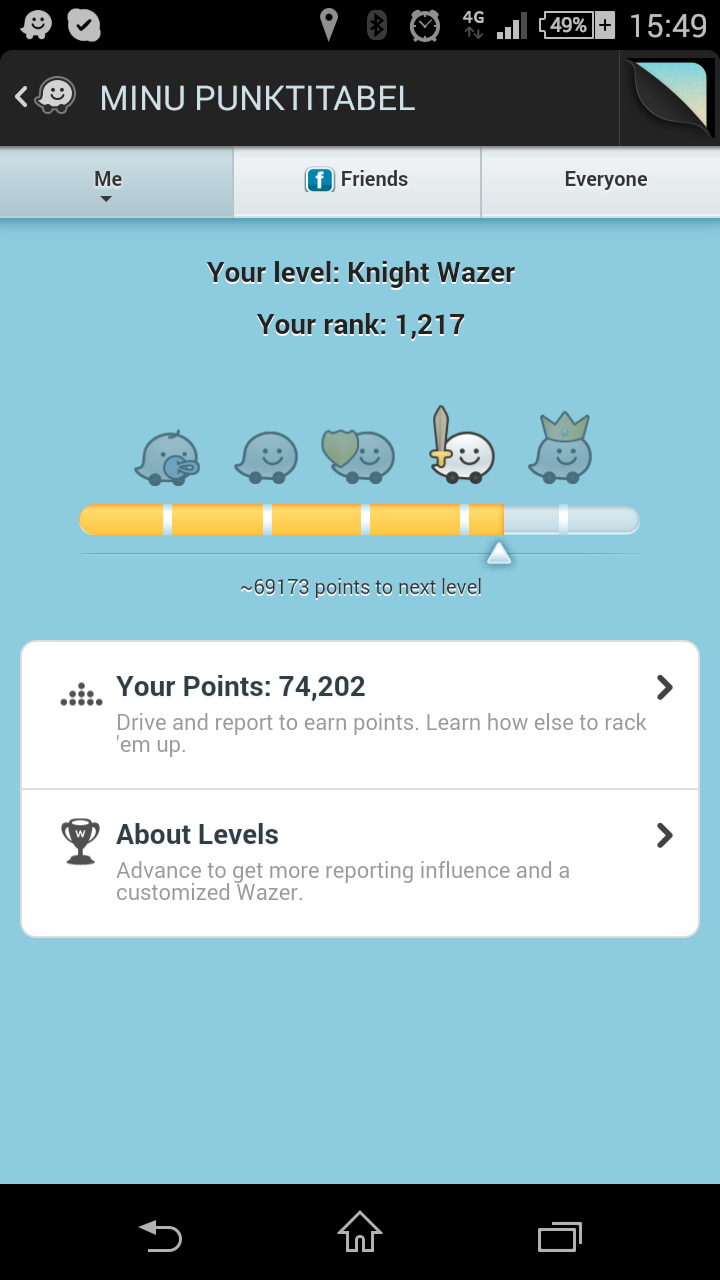The image size is (720, 1280).
Task: Go back via the Waze header arrow
Action: pos(40,98)
